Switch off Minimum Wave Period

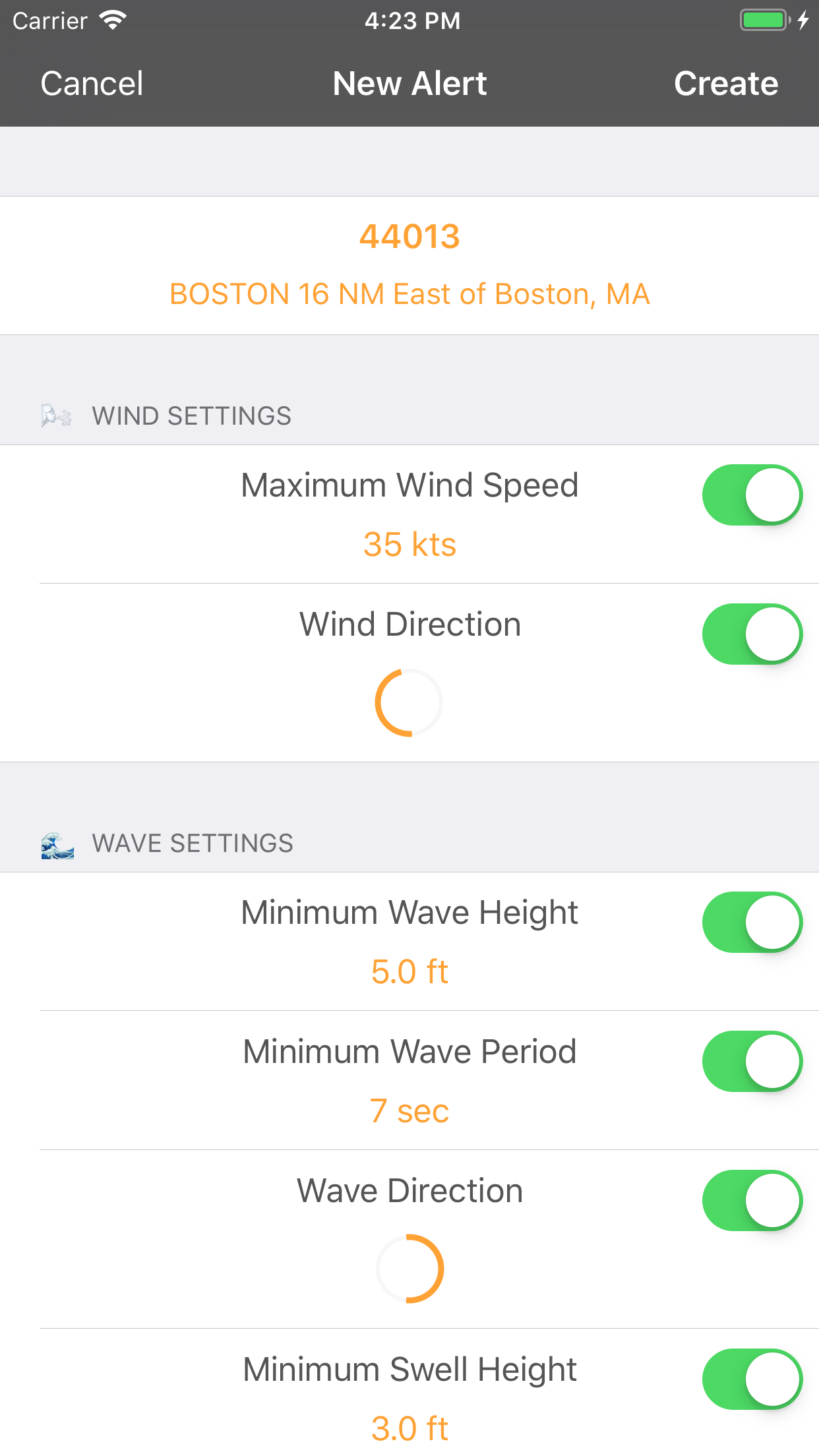752,1061
